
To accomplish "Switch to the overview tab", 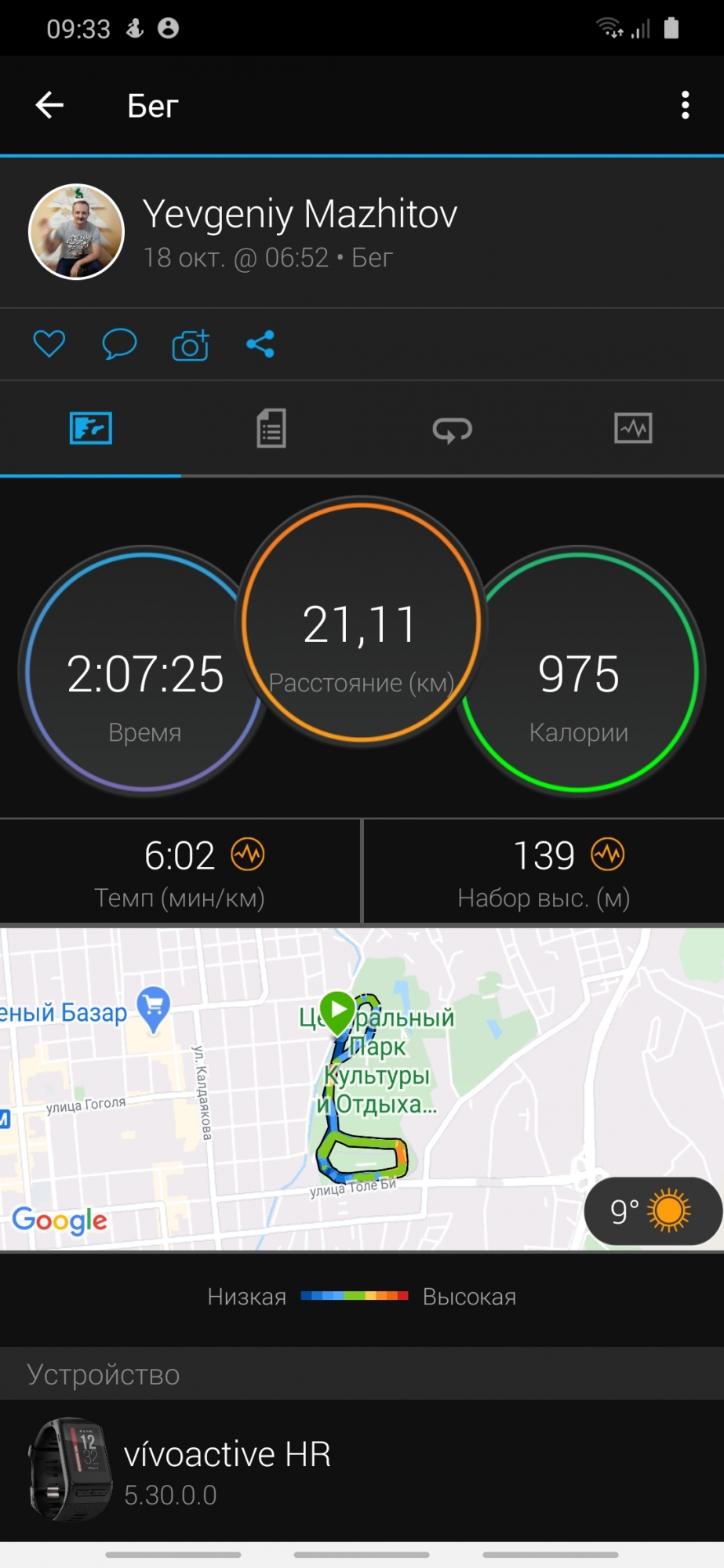I will coord(91,429).
